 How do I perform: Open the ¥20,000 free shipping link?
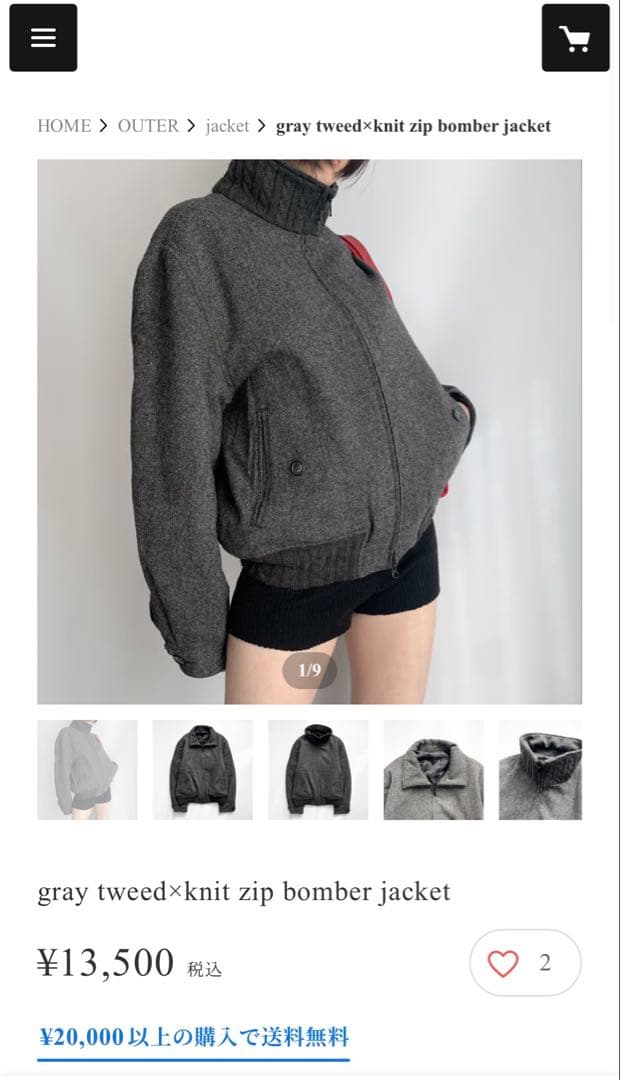194,1037
